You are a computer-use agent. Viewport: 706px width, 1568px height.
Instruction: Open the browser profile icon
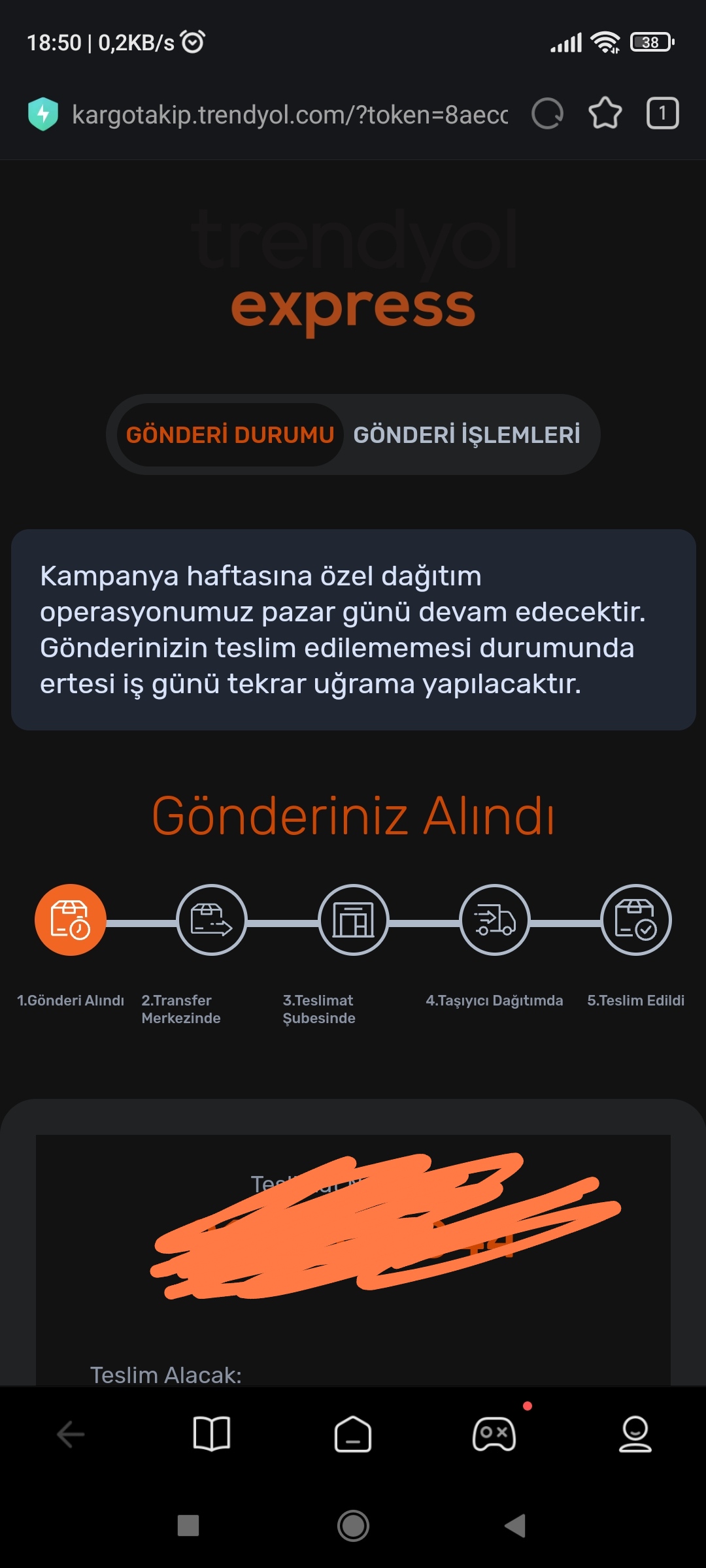pyautogui.click(x=635, y=1434)
